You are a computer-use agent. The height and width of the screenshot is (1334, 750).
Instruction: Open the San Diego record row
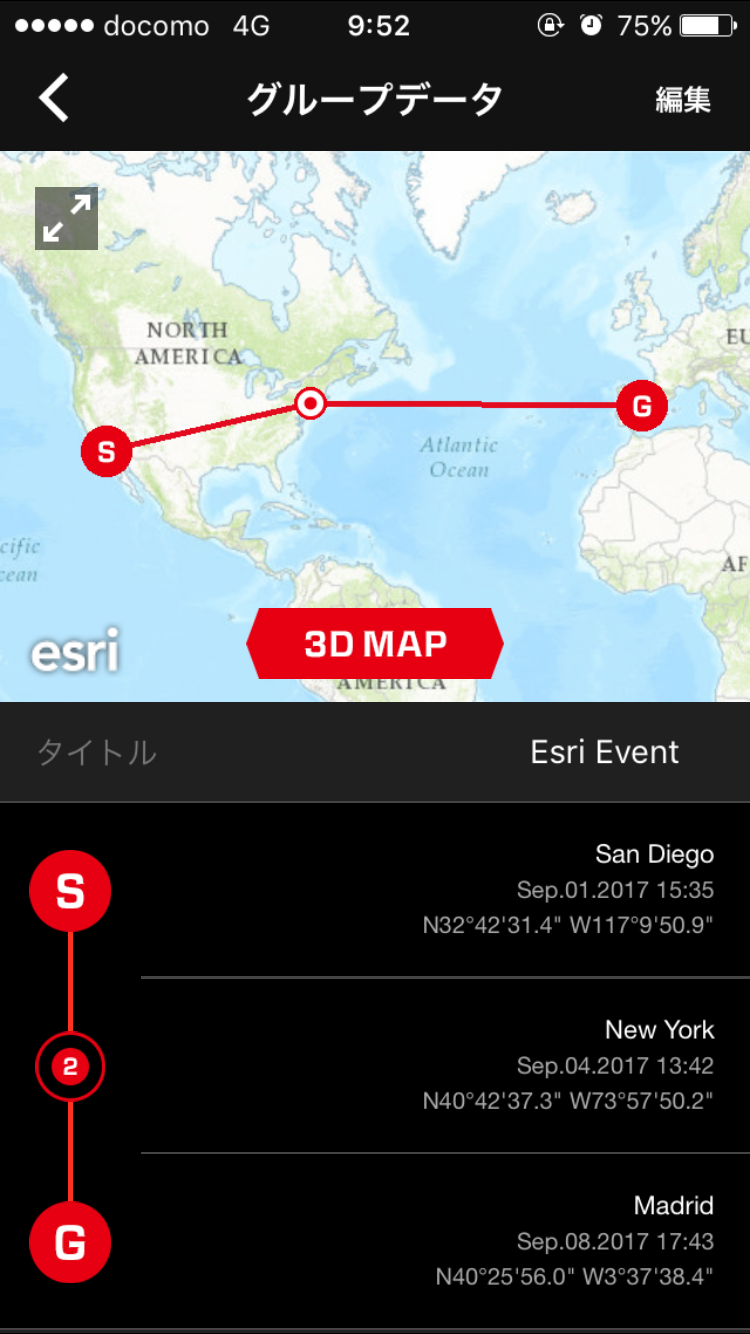[x=445, y=890]
